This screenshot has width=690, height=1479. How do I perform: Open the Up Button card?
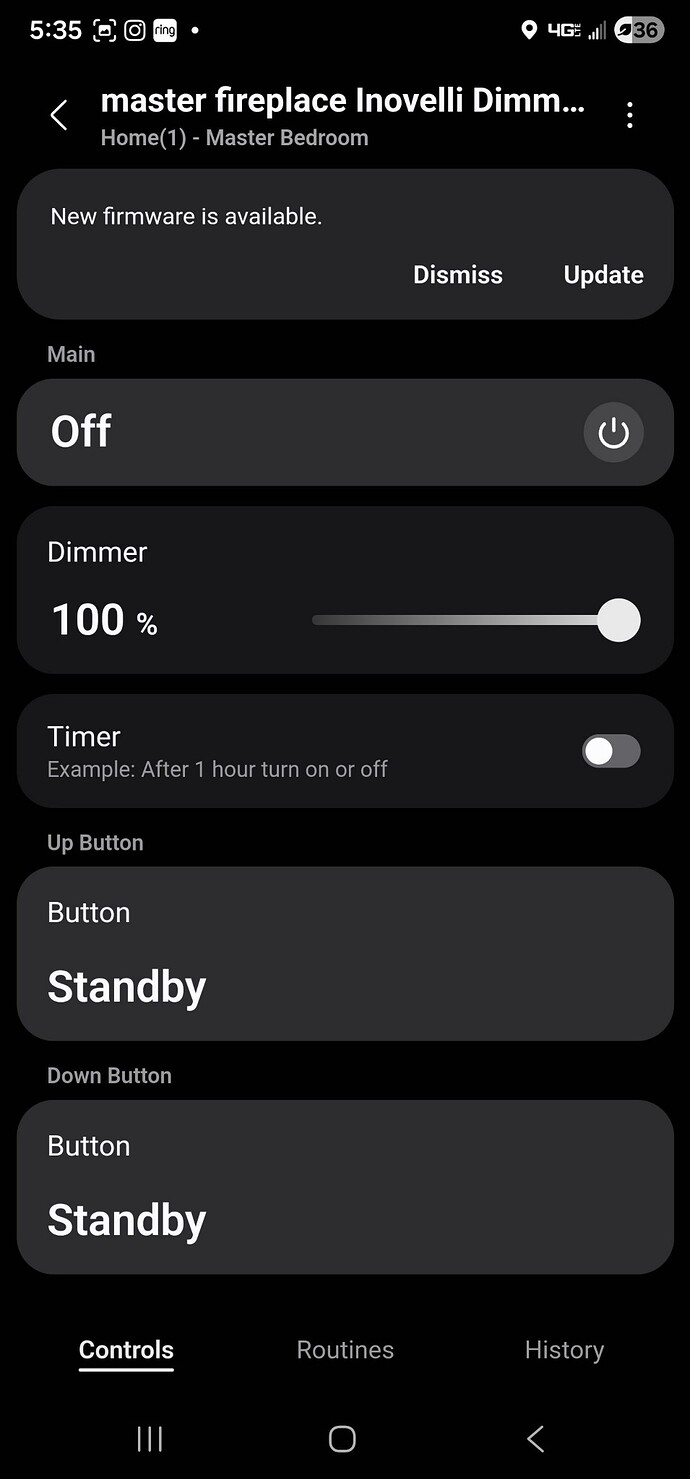[345, 953]
